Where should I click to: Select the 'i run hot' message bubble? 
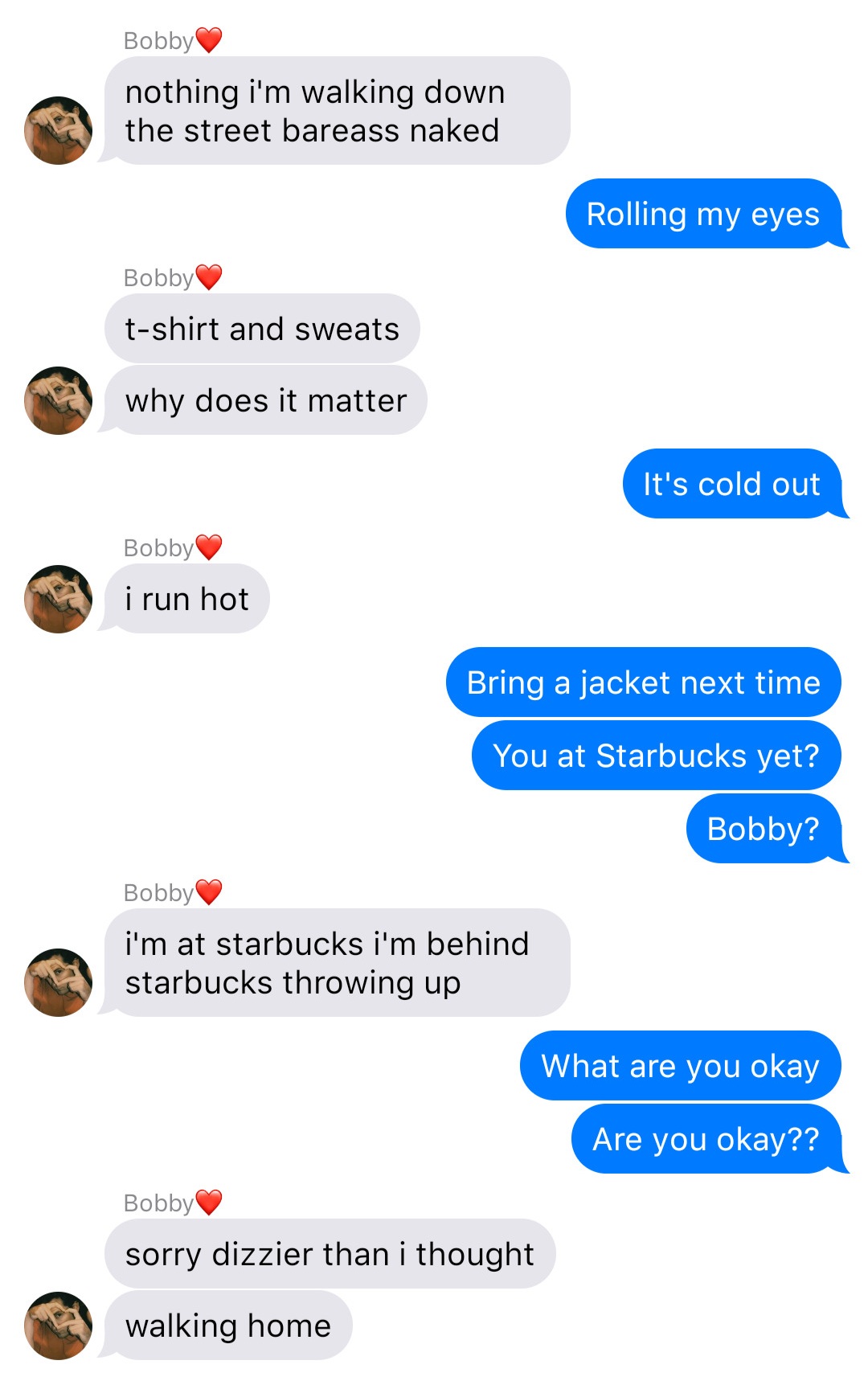coord(186,597)
